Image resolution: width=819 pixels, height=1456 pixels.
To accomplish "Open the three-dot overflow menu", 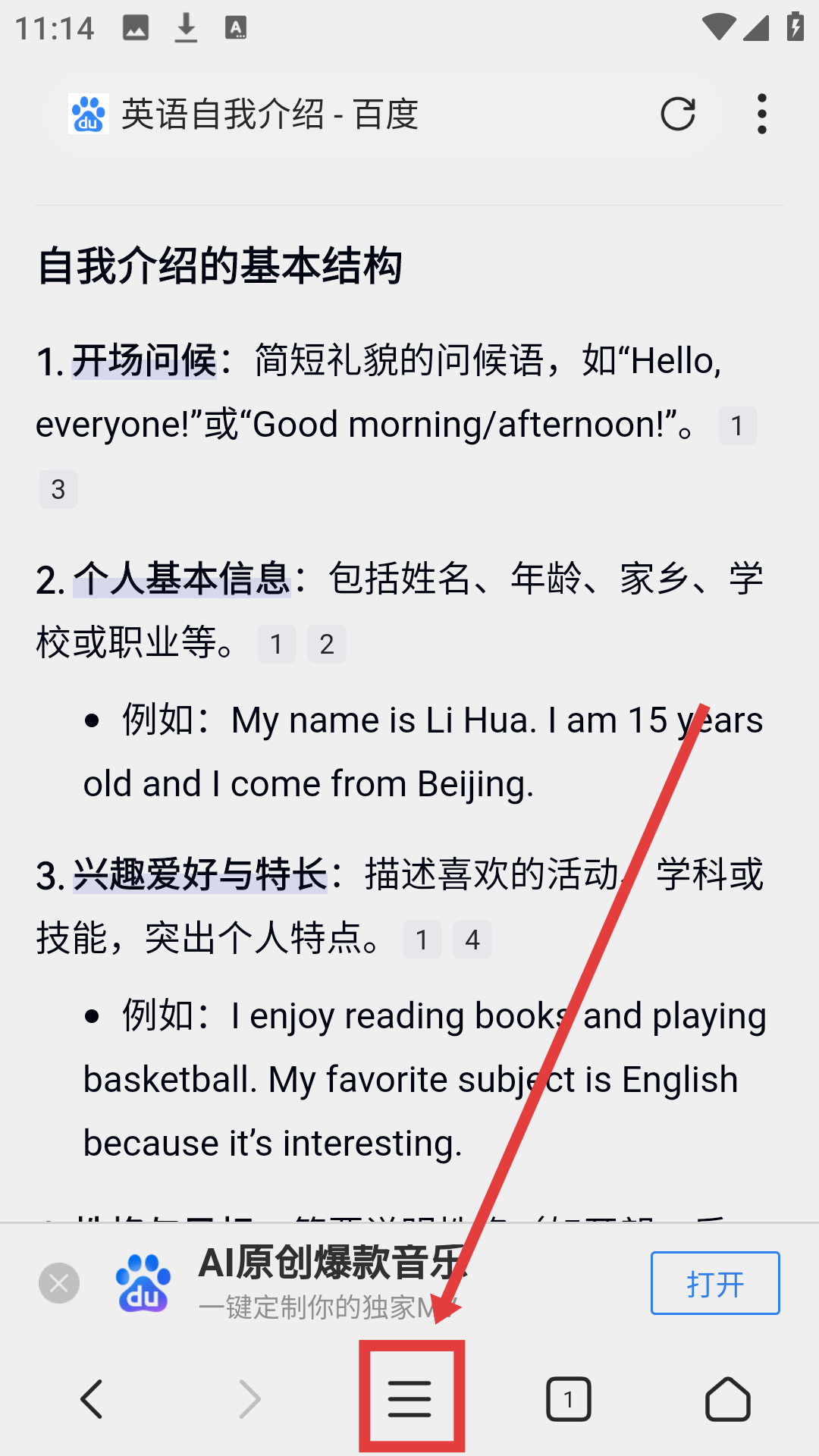I will tap(761, 115).
